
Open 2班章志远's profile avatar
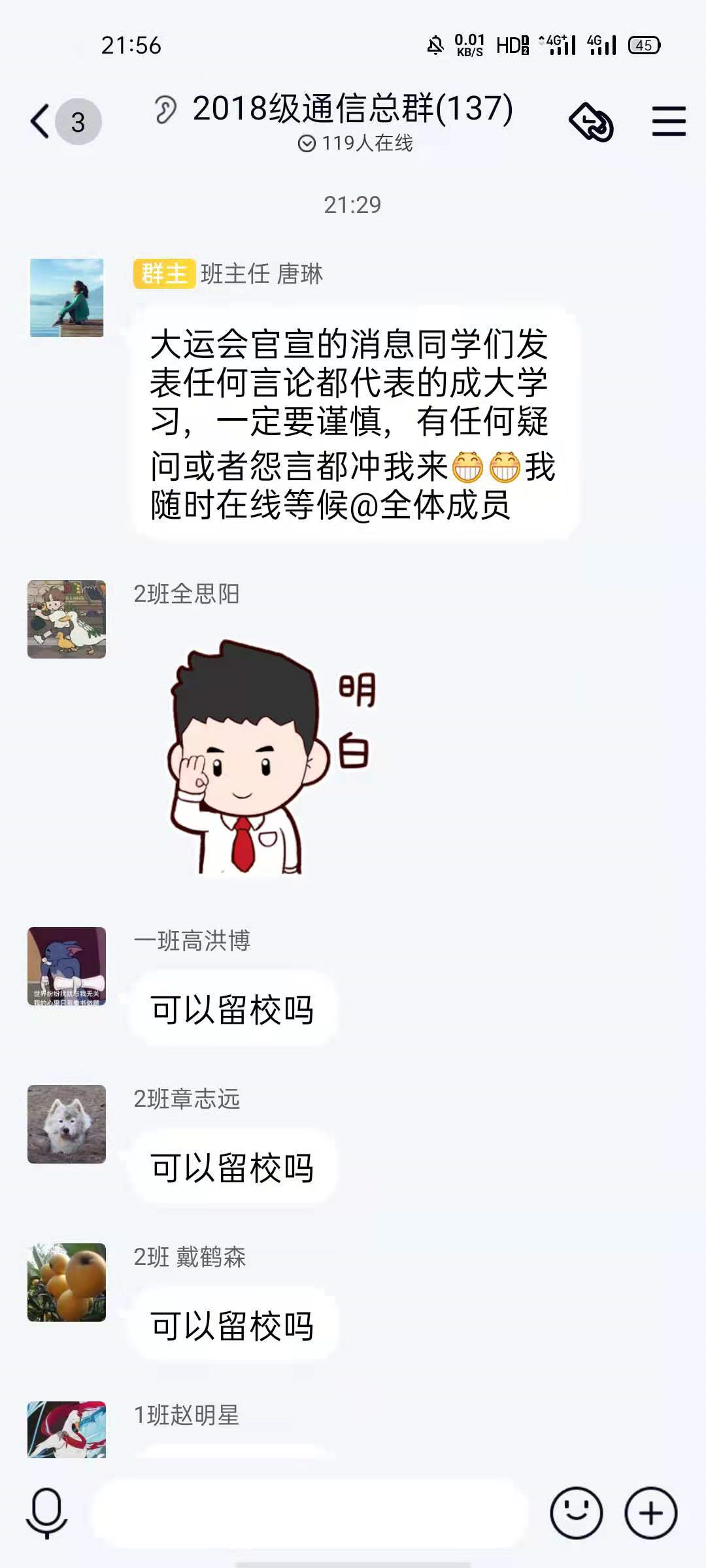pos(67,1124)
